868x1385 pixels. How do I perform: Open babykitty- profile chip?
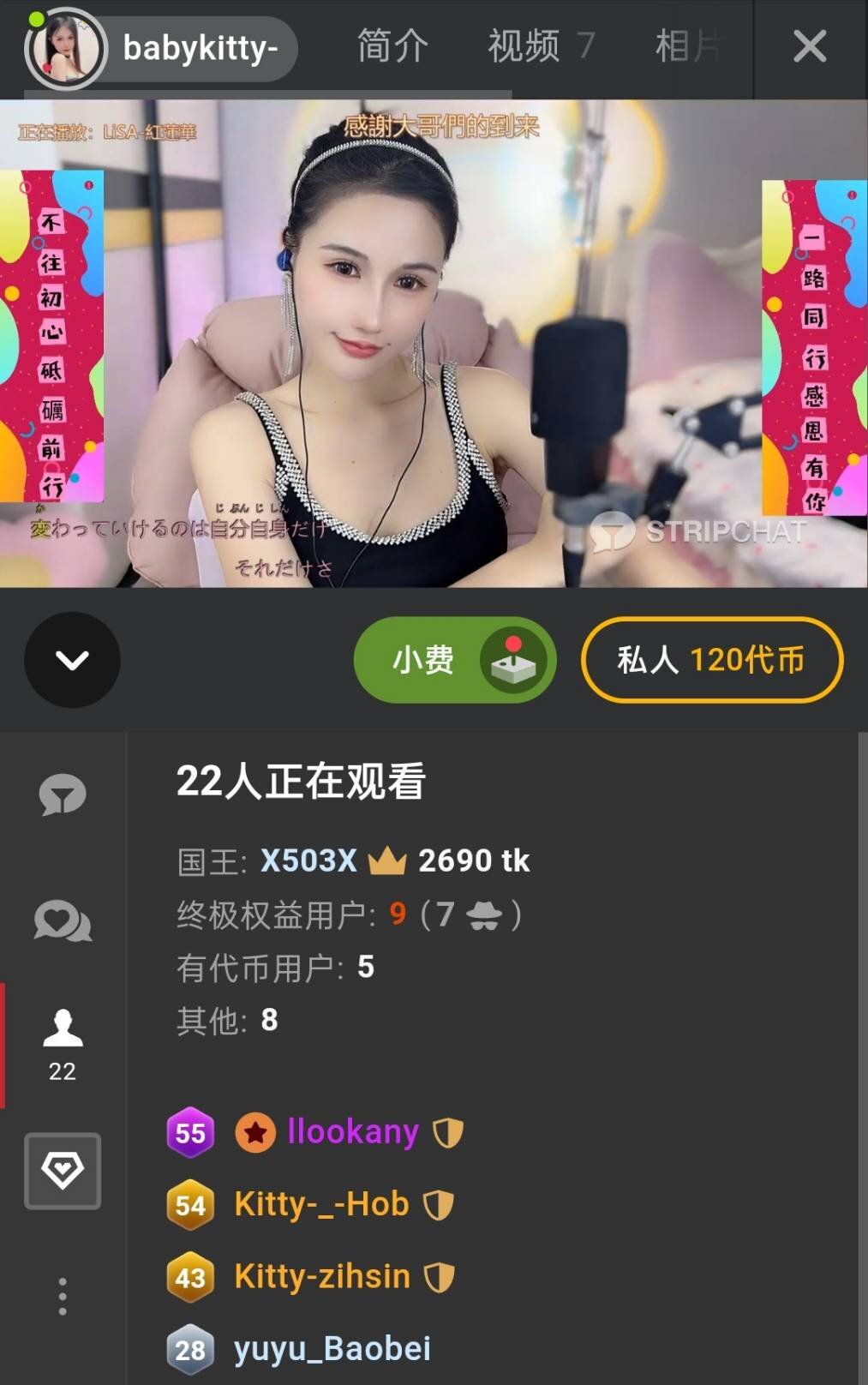tap(161, 48)
